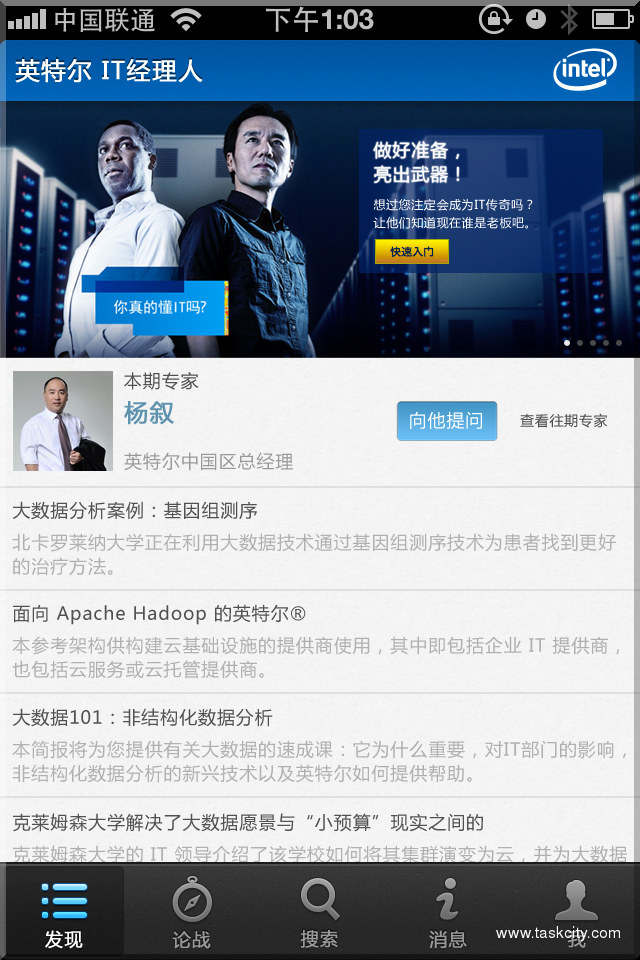Switch to the 论战 tab
The image size is (640, 960).
pyautogui.click(x=192, y=912)
